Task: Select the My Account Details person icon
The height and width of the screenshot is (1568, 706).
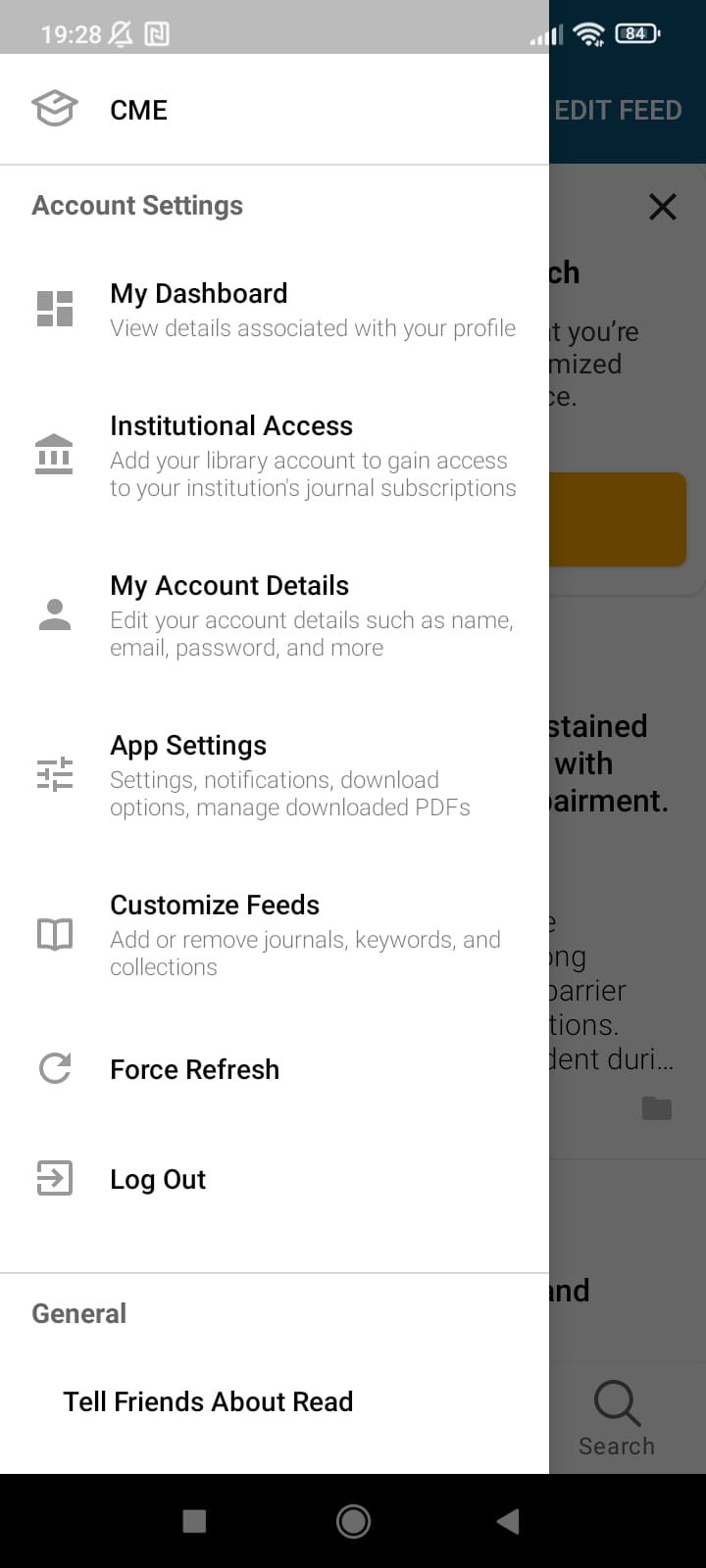Action: [54, 614]
